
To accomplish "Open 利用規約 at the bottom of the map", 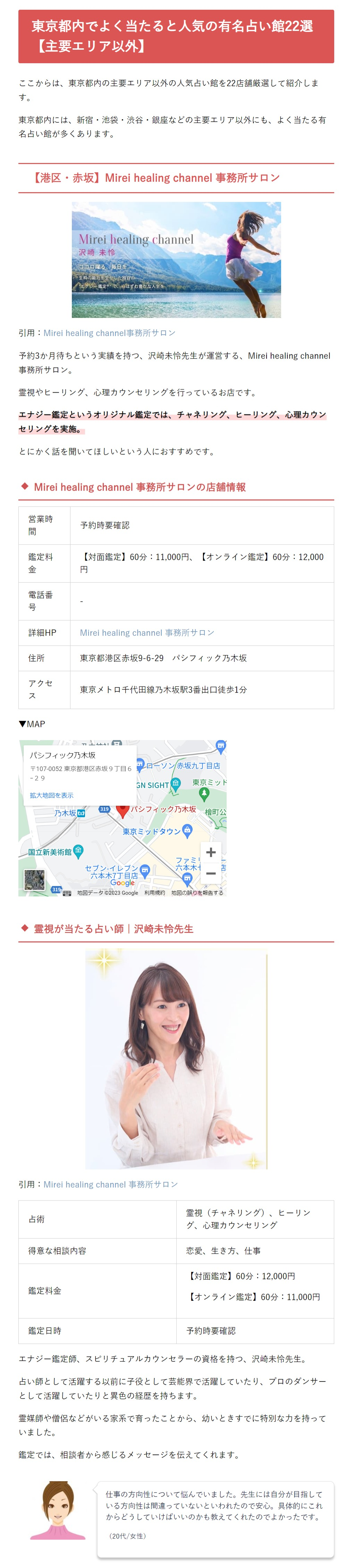I will (154, 892).
